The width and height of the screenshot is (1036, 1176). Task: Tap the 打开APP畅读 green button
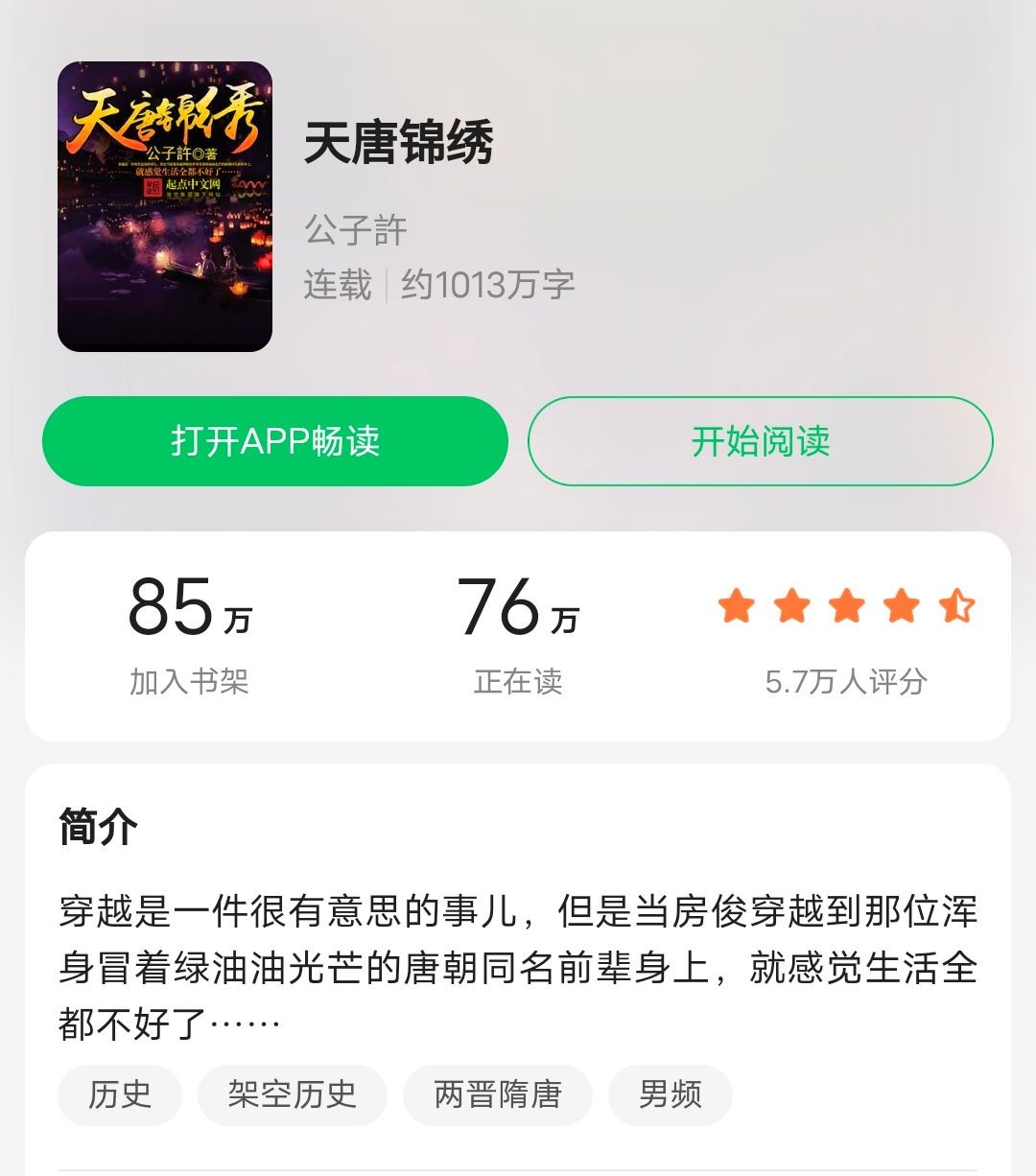pos(275,441)
